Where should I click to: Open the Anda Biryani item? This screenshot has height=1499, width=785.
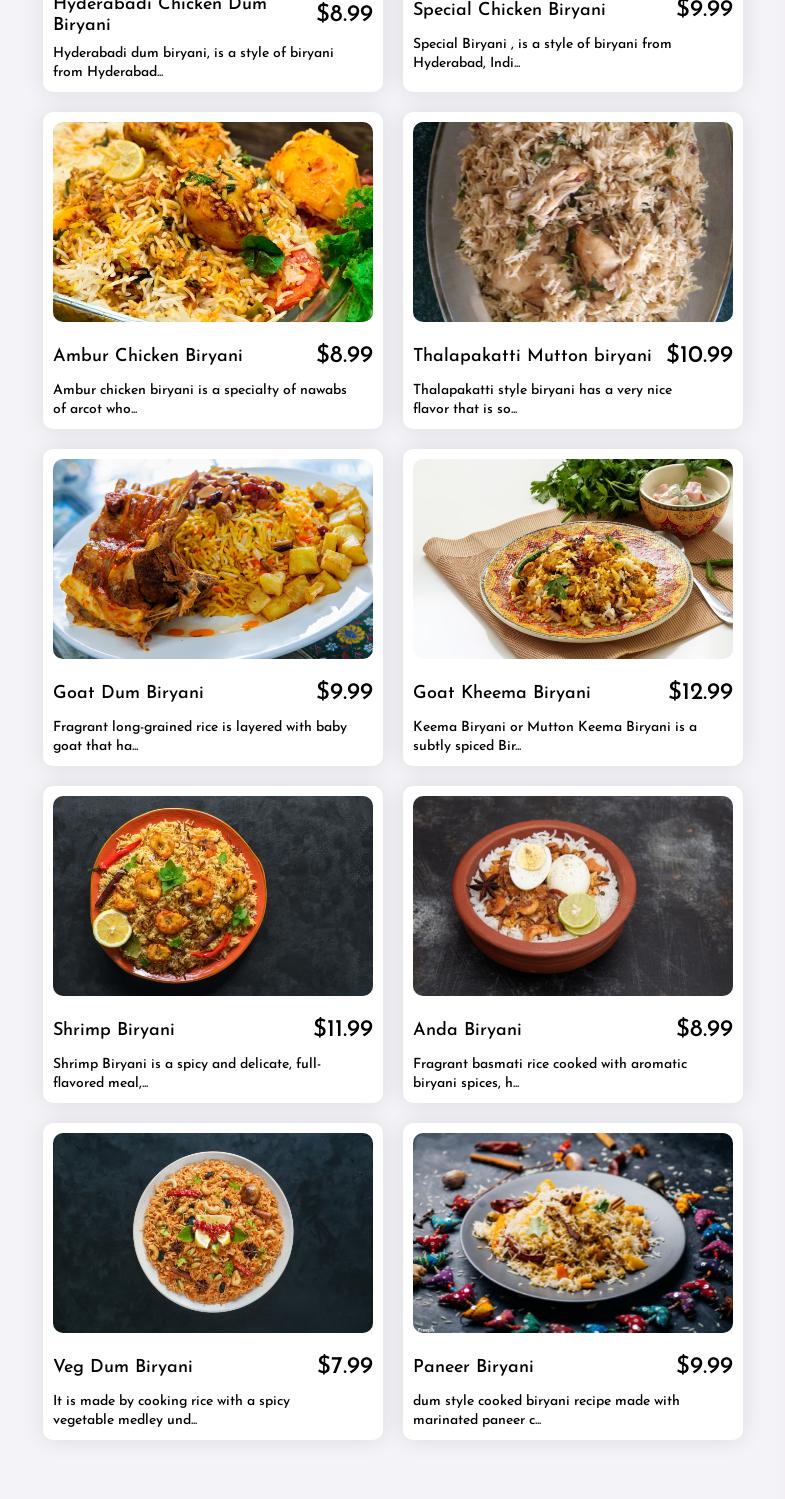pos(573,944)
